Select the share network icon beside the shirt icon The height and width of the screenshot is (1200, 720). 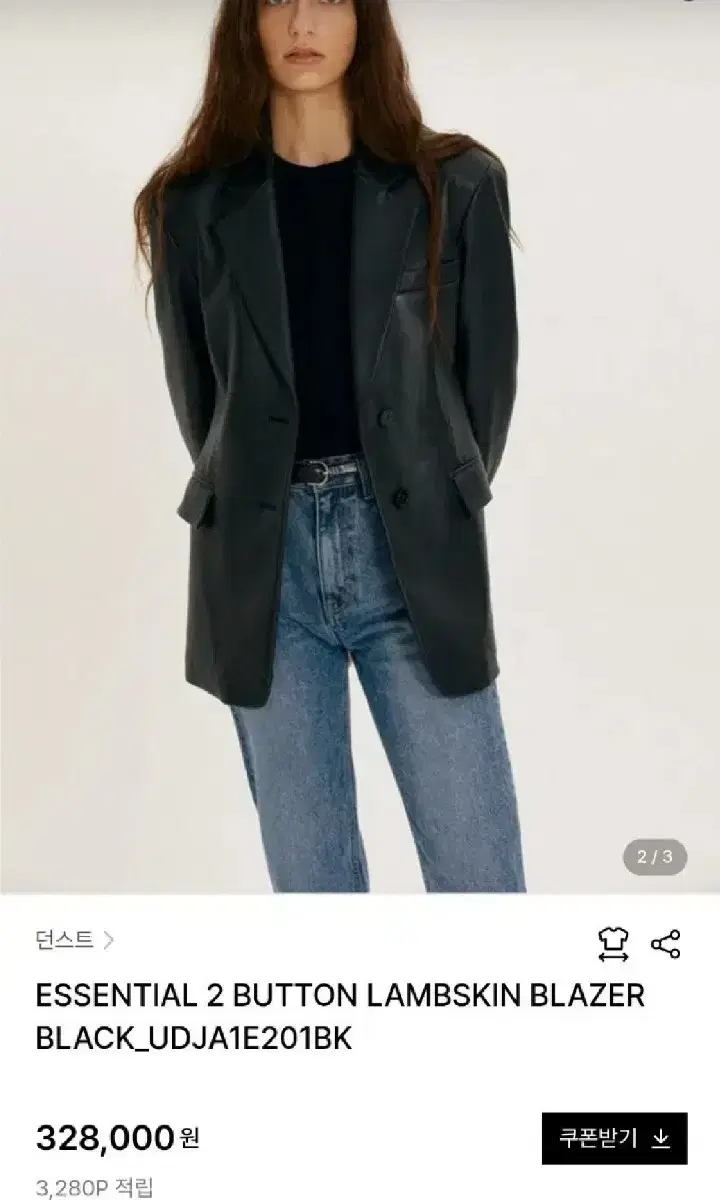pyautogui.click(x=664, y=940)
